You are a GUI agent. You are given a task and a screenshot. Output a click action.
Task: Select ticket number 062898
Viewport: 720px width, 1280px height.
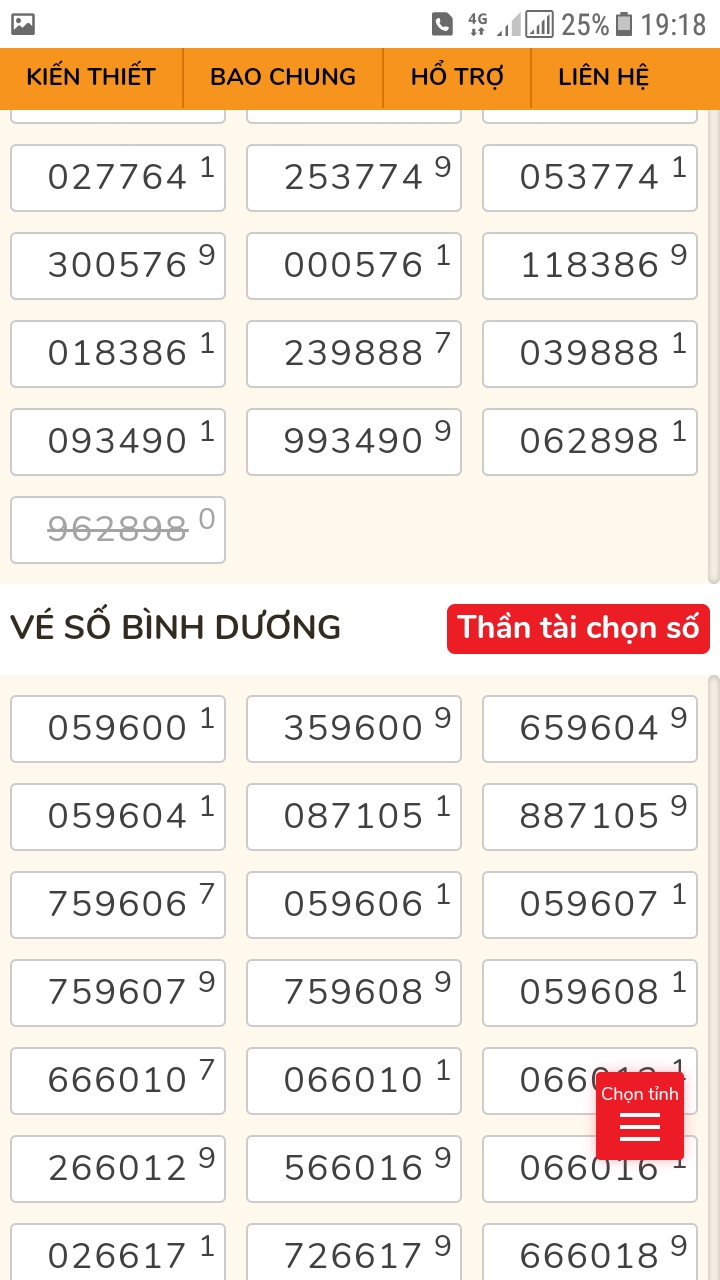pyautogui.click(x=590, y=442)
